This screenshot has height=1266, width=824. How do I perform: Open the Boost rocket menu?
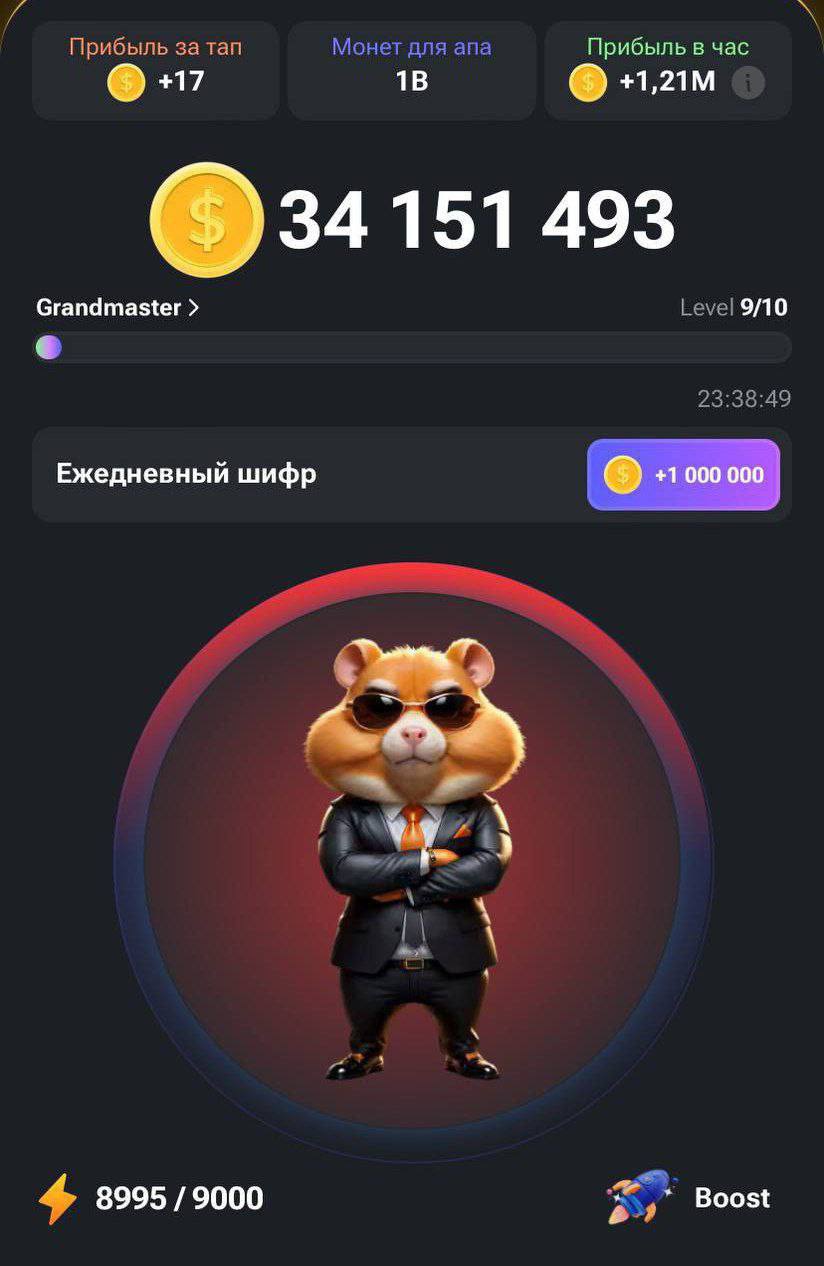tap(689, 1197)
